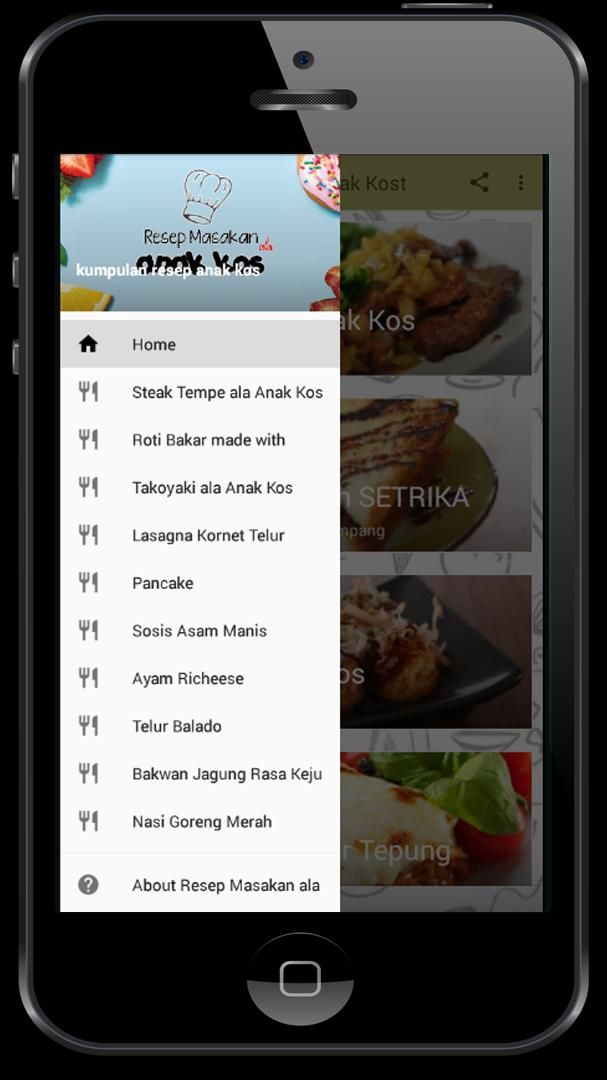The width and height of the screenshot is (607, 1080).
Task: Share the app via share icon
Action: 480,182
